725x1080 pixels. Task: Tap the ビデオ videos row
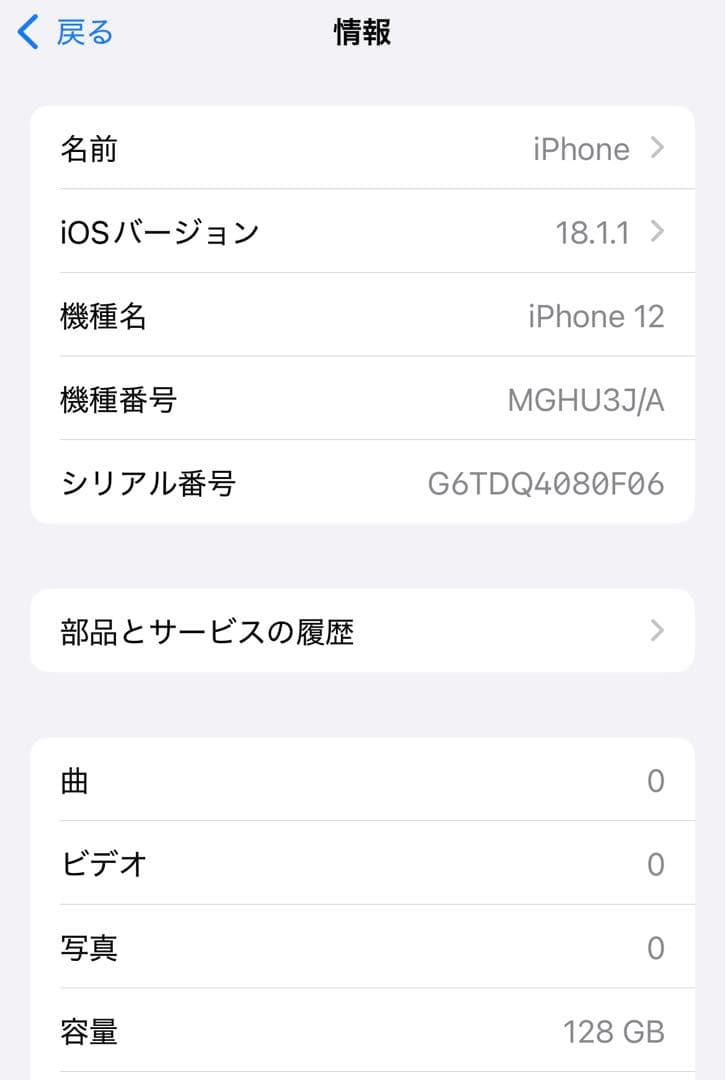pos(360,864)
